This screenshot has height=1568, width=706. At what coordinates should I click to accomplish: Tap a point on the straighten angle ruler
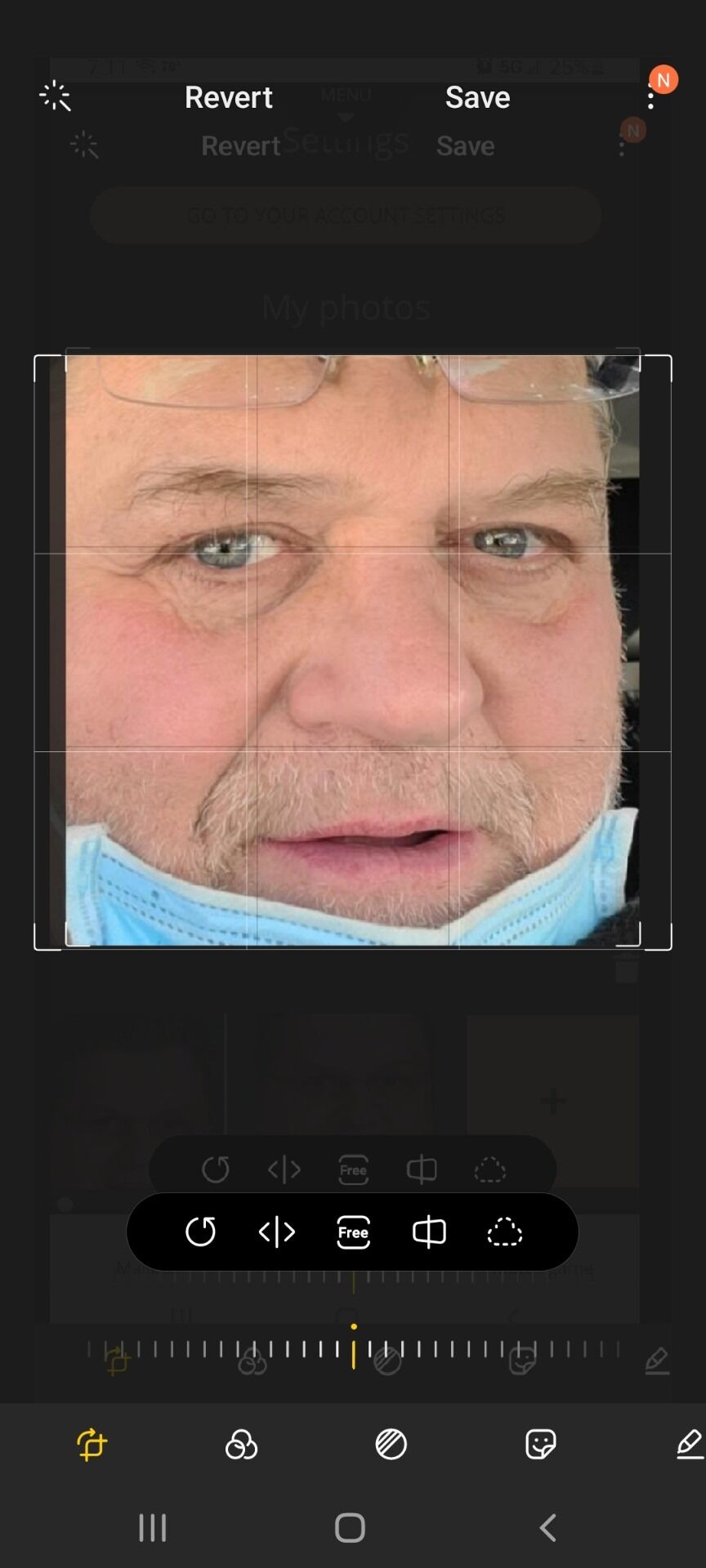click(x=353, y=1348)
